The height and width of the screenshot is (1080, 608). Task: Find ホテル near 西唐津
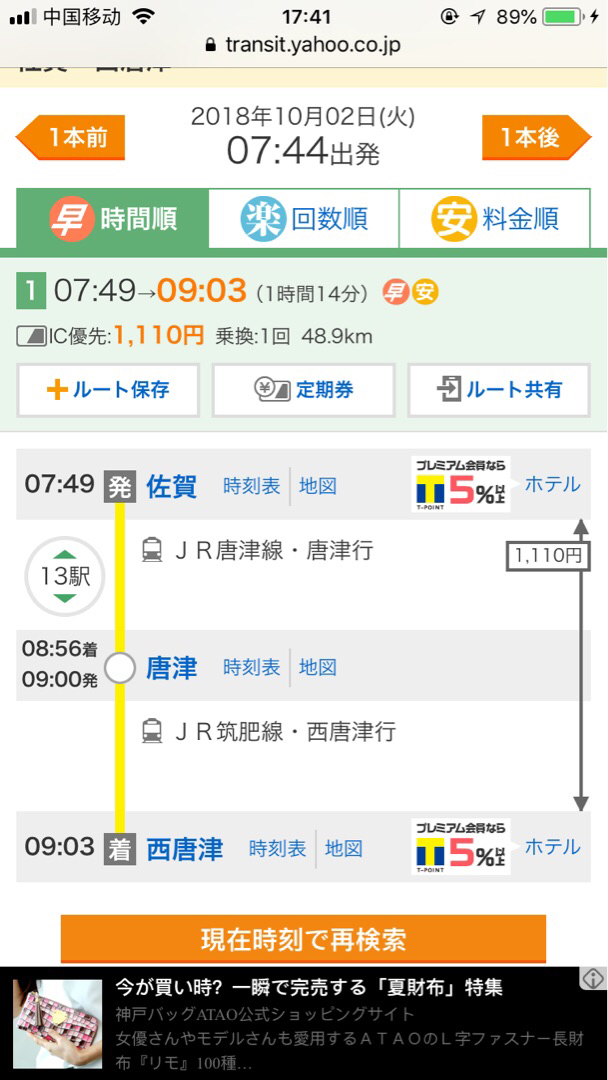coord(552,847)
